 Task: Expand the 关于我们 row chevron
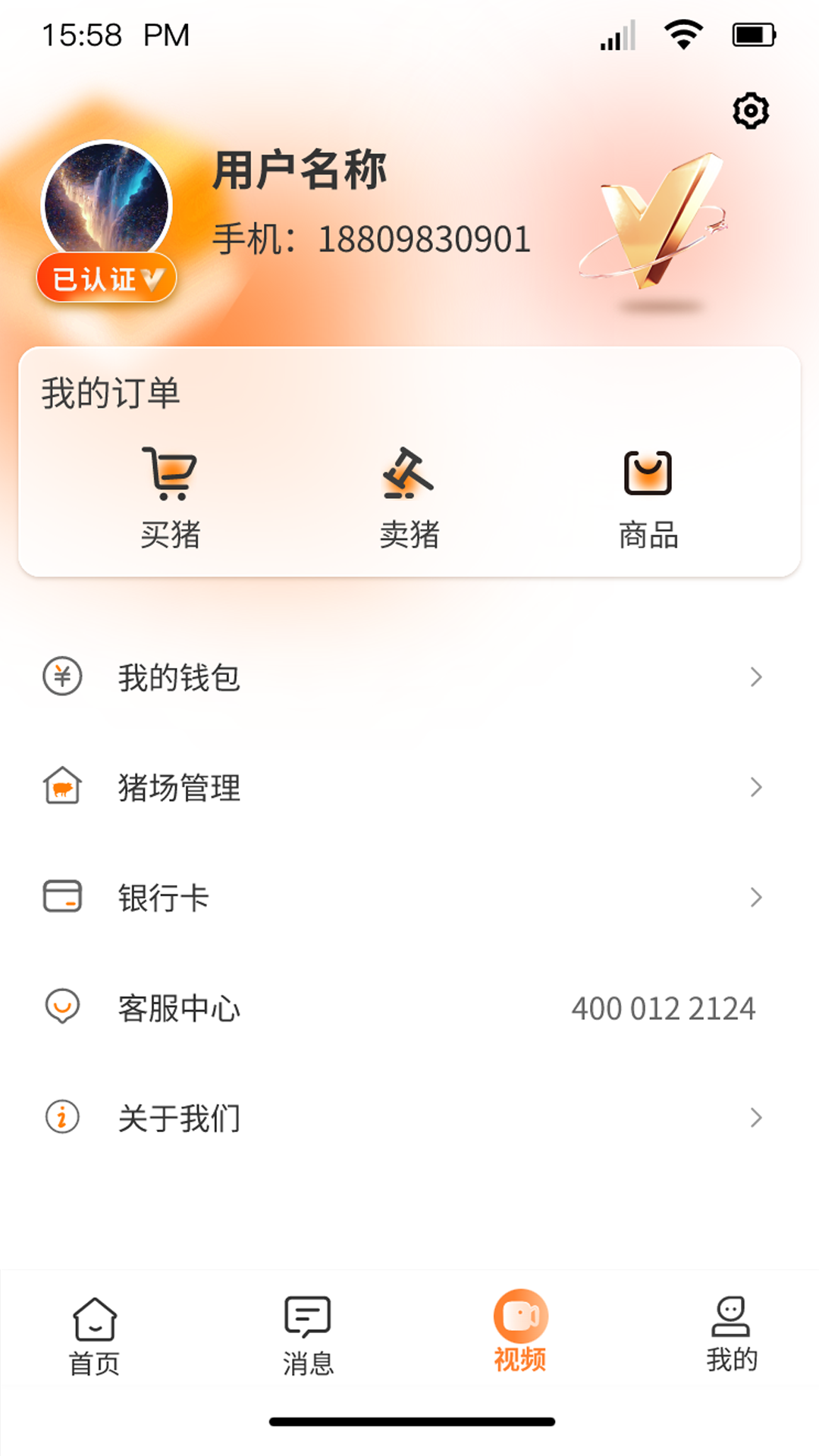(756, 1118)
